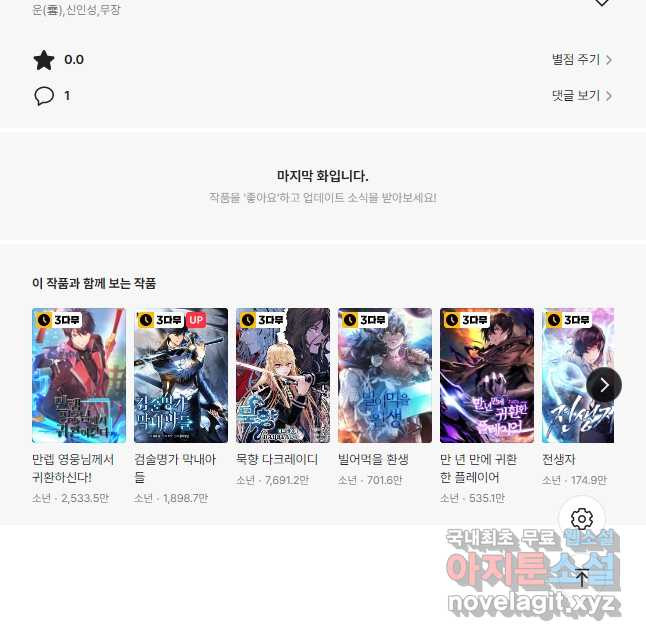Open the viewer settings gear
Image resolution: width=646 pixels, height=641 pixels.
(582, 519)
